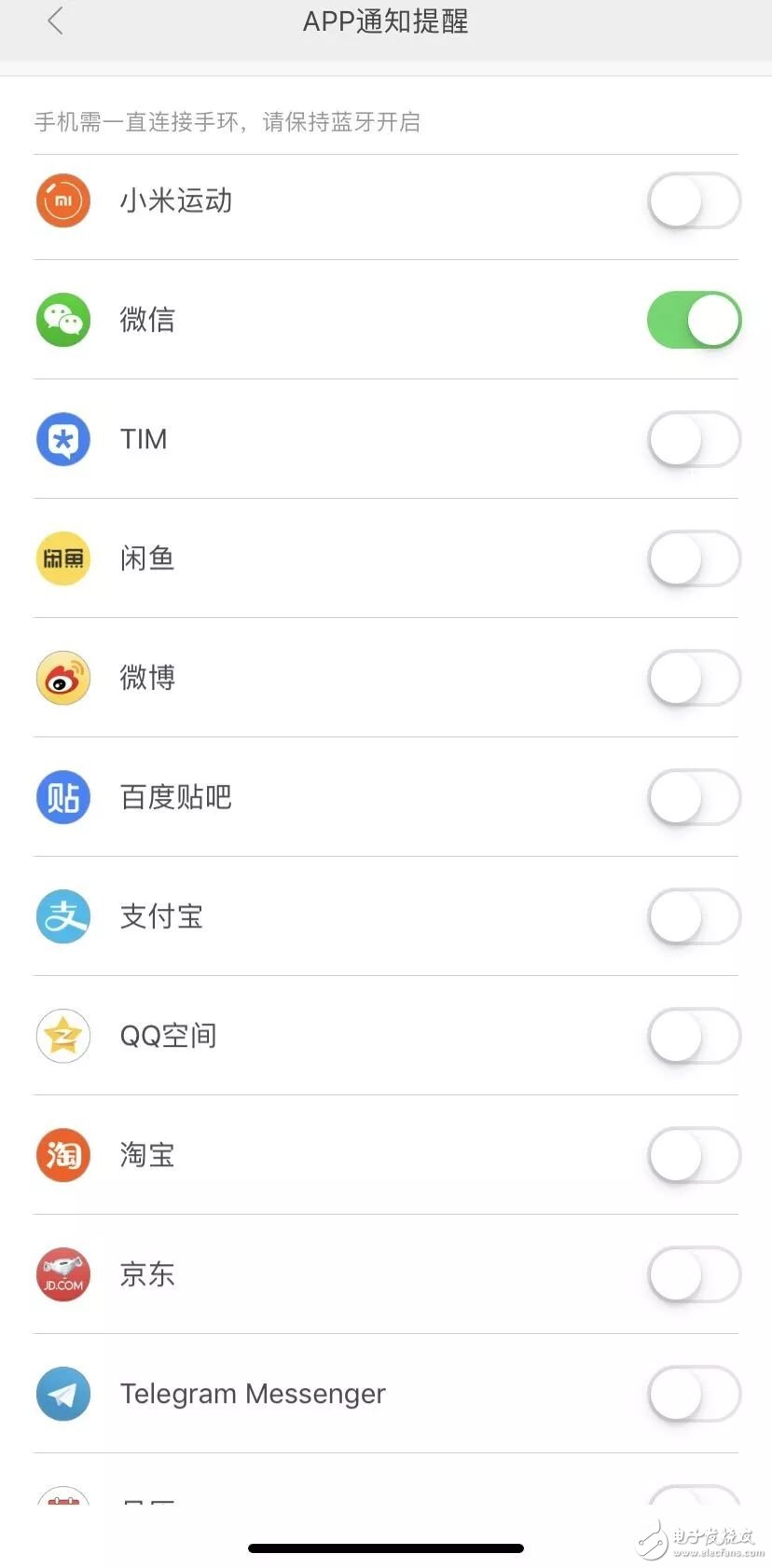The height and width of the screenshot is (1568, 772).
Task: Go back from APP通知提醒
Action: [x=56, y=21]
